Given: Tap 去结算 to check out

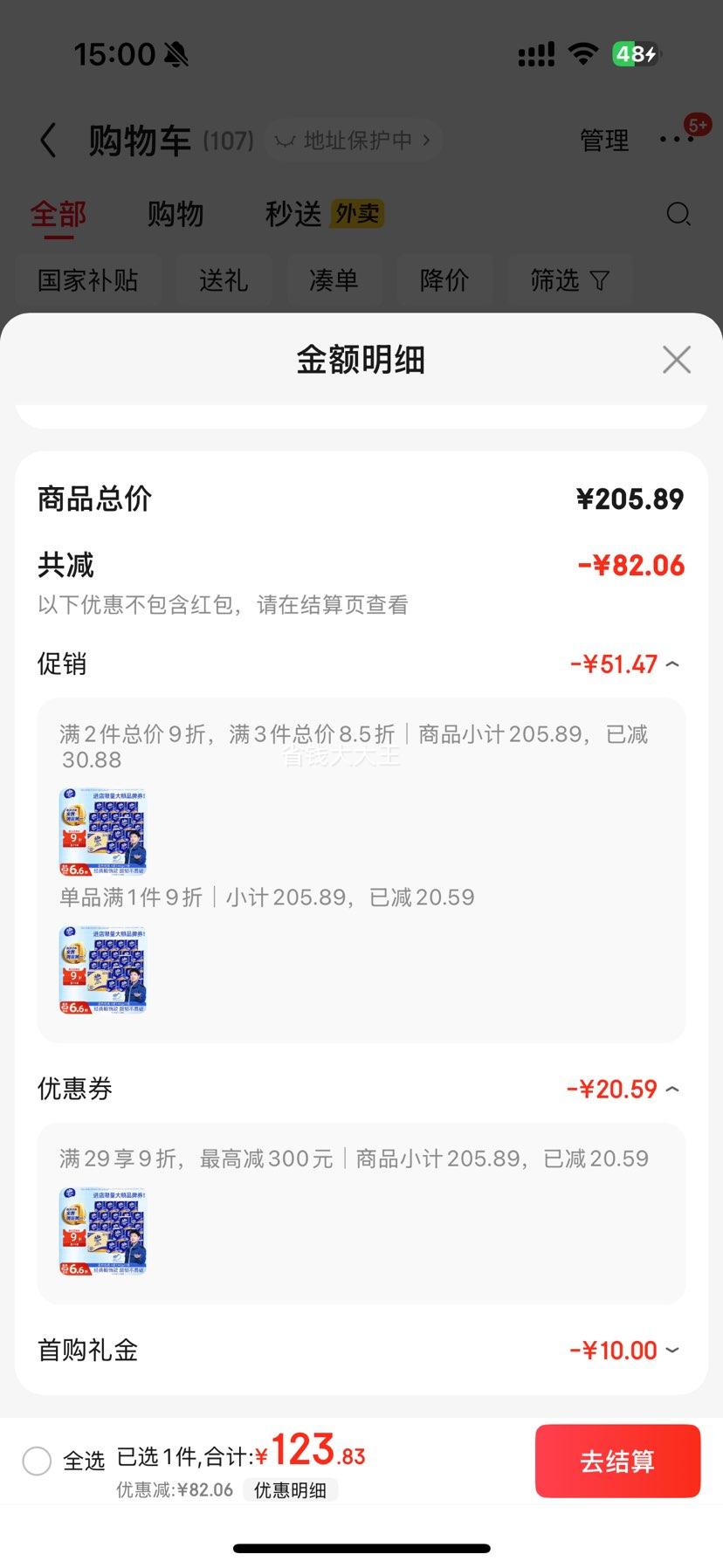Looking at the screenshot, I should tap(617, 1461).
